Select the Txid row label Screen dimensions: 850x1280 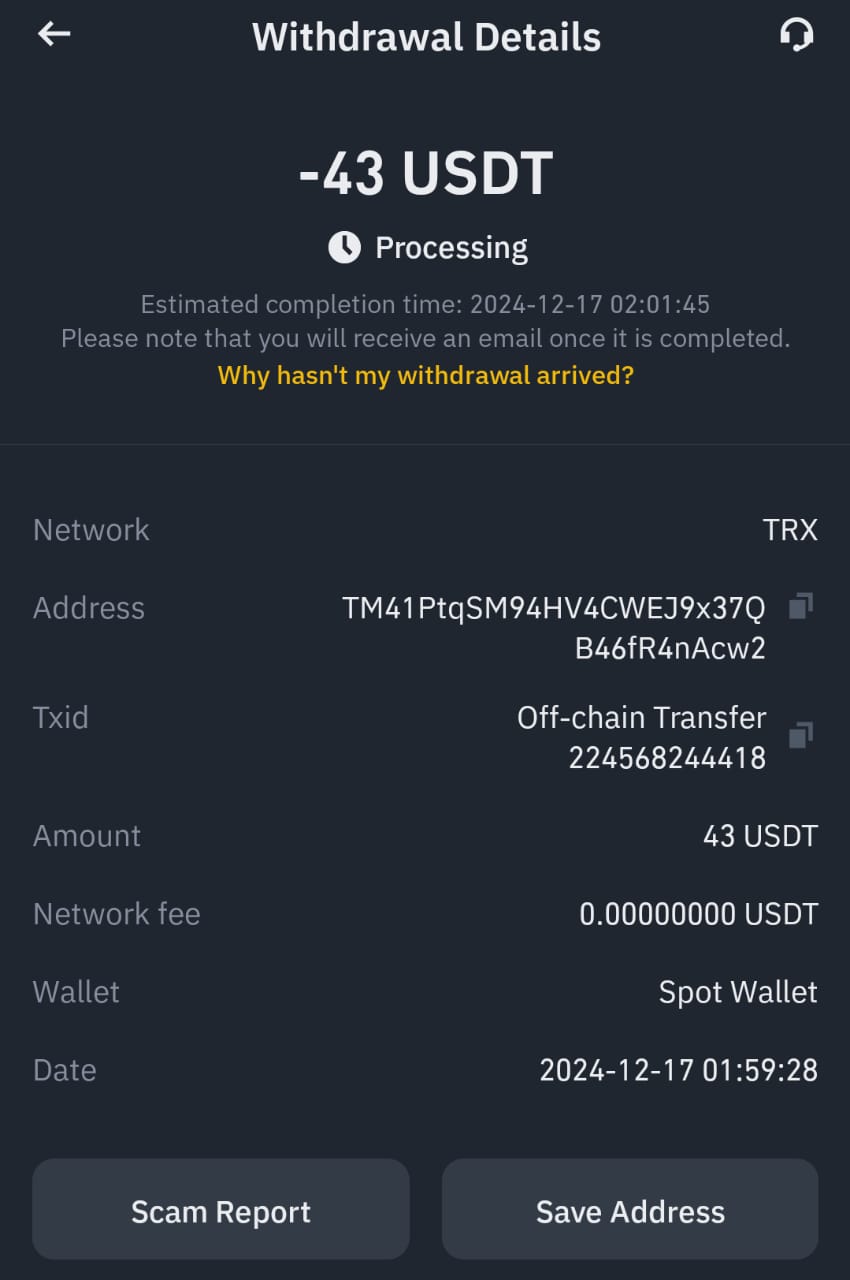[60, 717]
